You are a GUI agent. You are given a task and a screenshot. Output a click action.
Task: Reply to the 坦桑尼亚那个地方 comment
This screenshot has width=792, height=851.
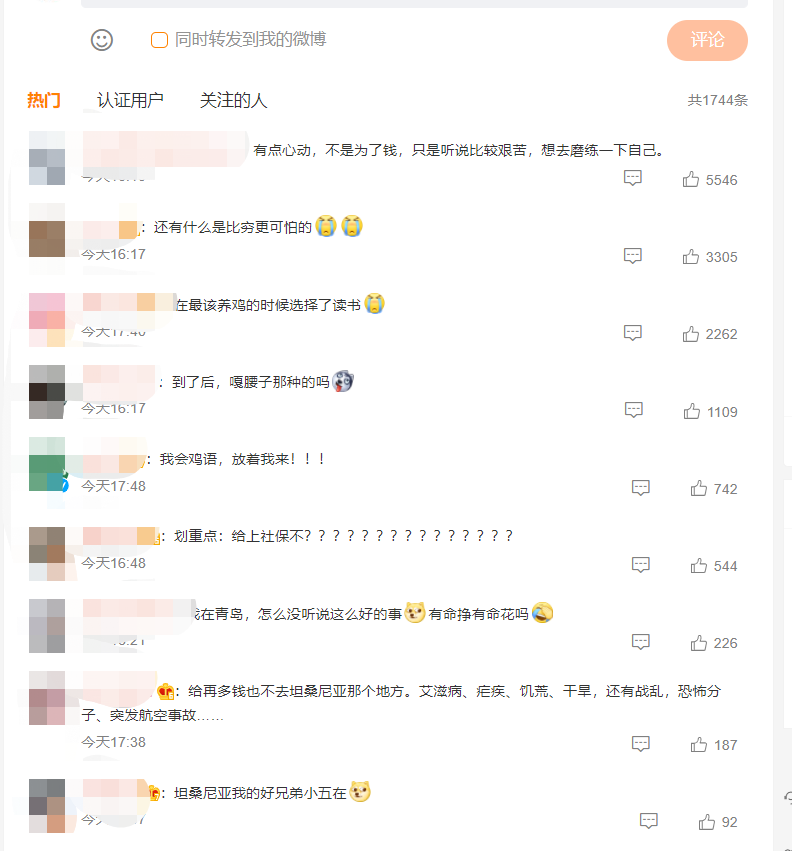pos(641,744)
